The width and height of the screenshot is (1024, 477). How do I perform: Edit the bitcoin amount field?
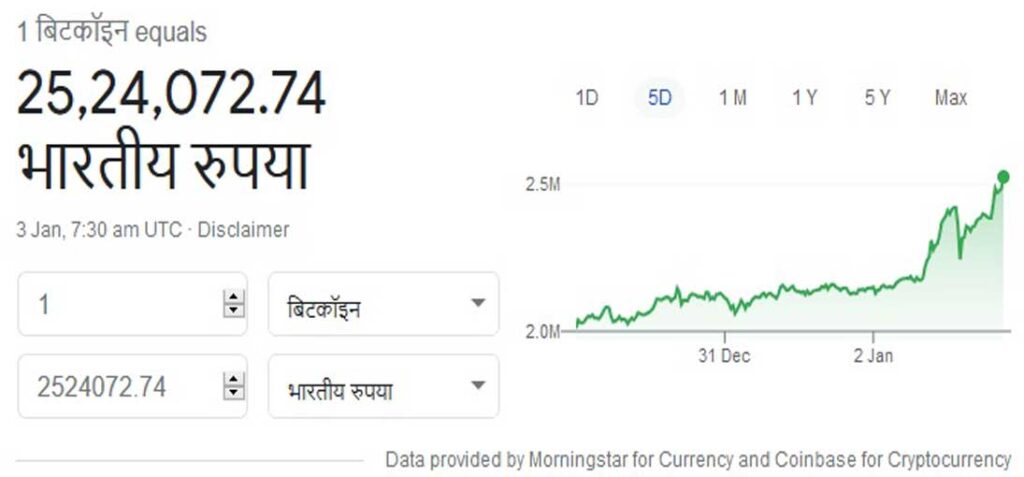tap(120, 304)
